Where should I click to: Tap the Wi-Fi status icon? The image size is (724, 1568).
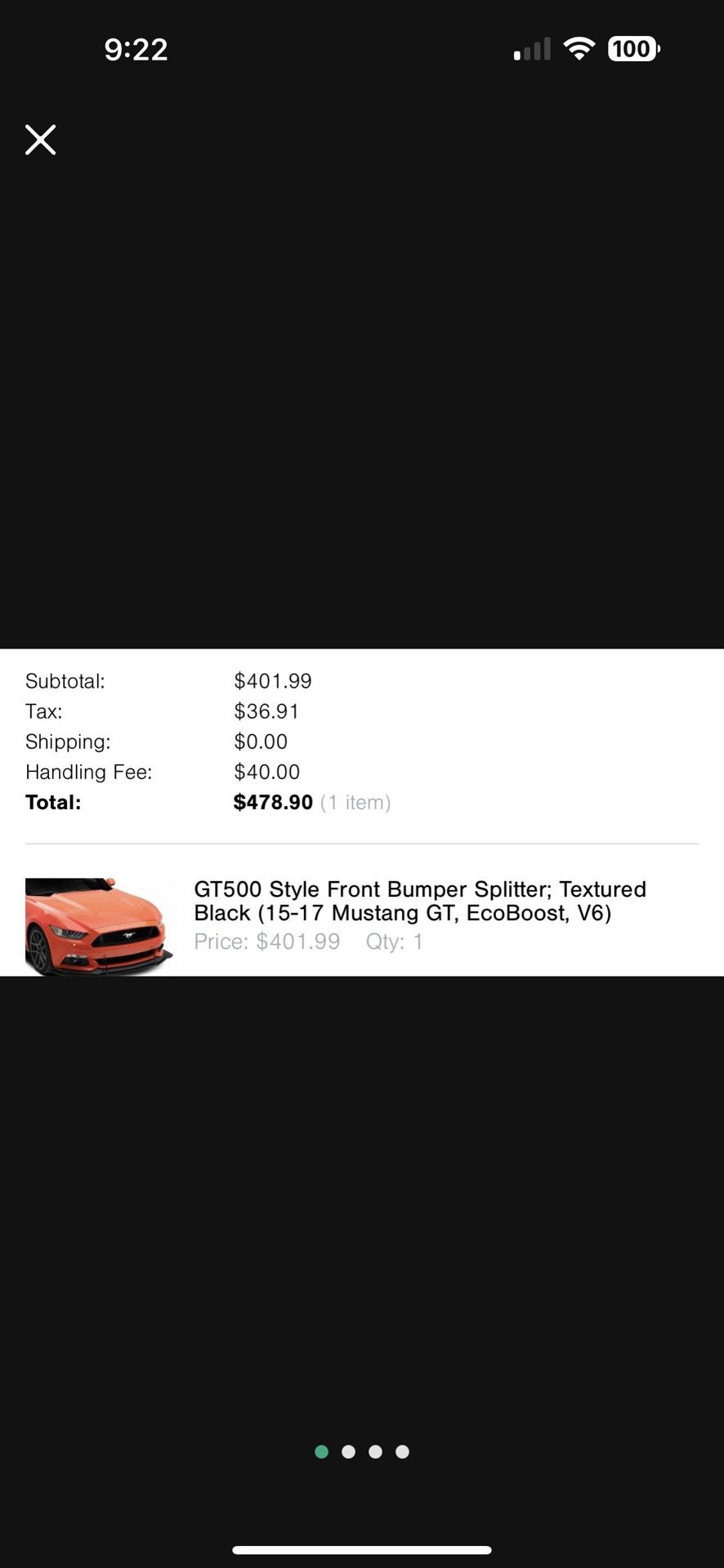tap(579, 49)
